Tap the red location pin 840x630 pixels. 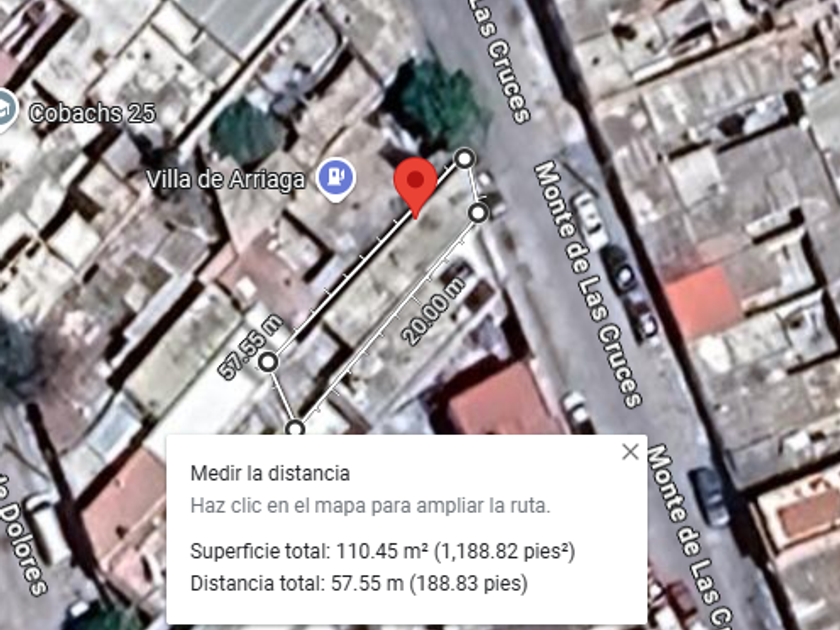coord(414,181)
